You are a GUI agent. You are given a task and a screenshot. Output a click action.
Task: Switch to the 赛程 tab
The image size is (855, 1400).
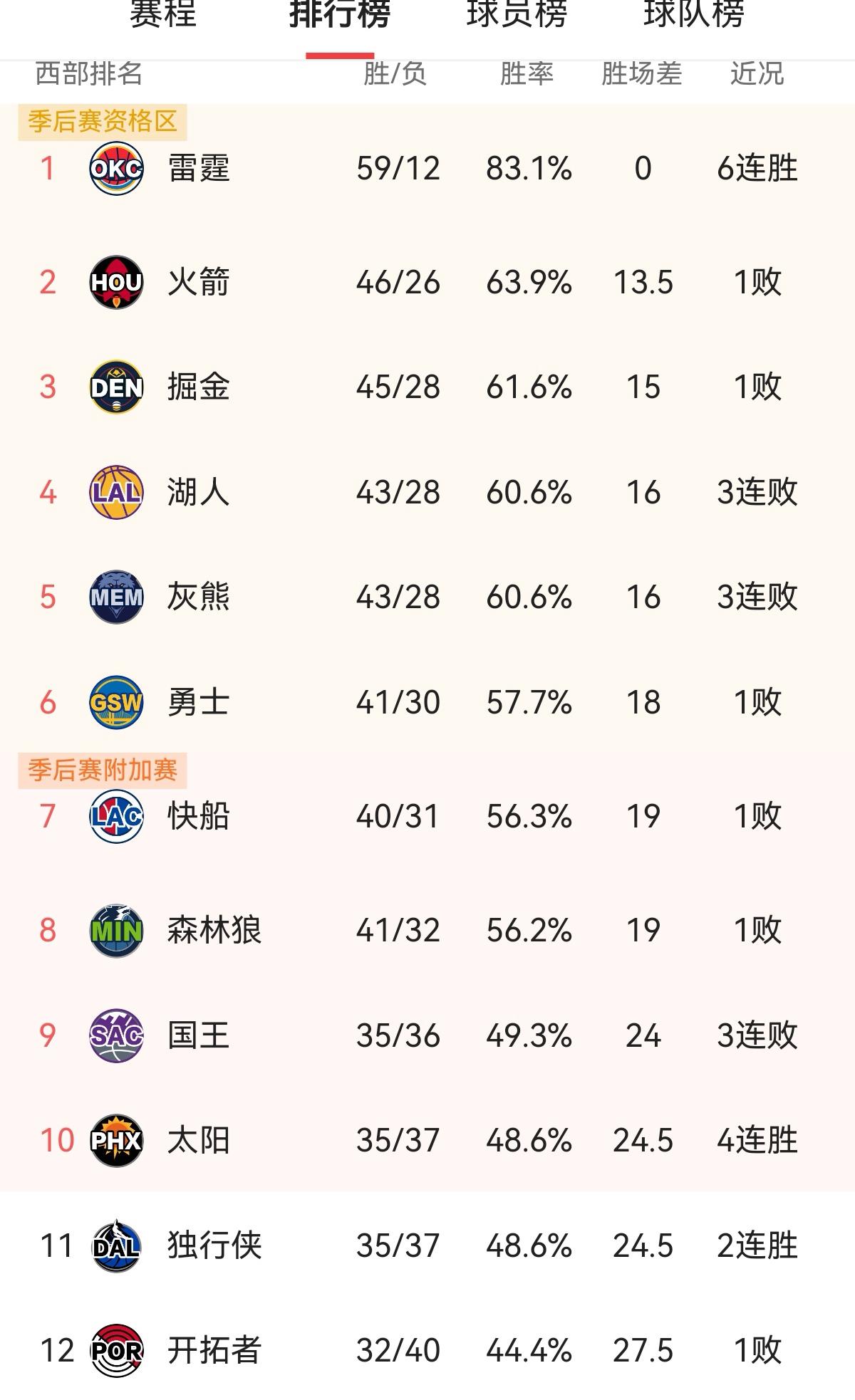tap(162, 14)
